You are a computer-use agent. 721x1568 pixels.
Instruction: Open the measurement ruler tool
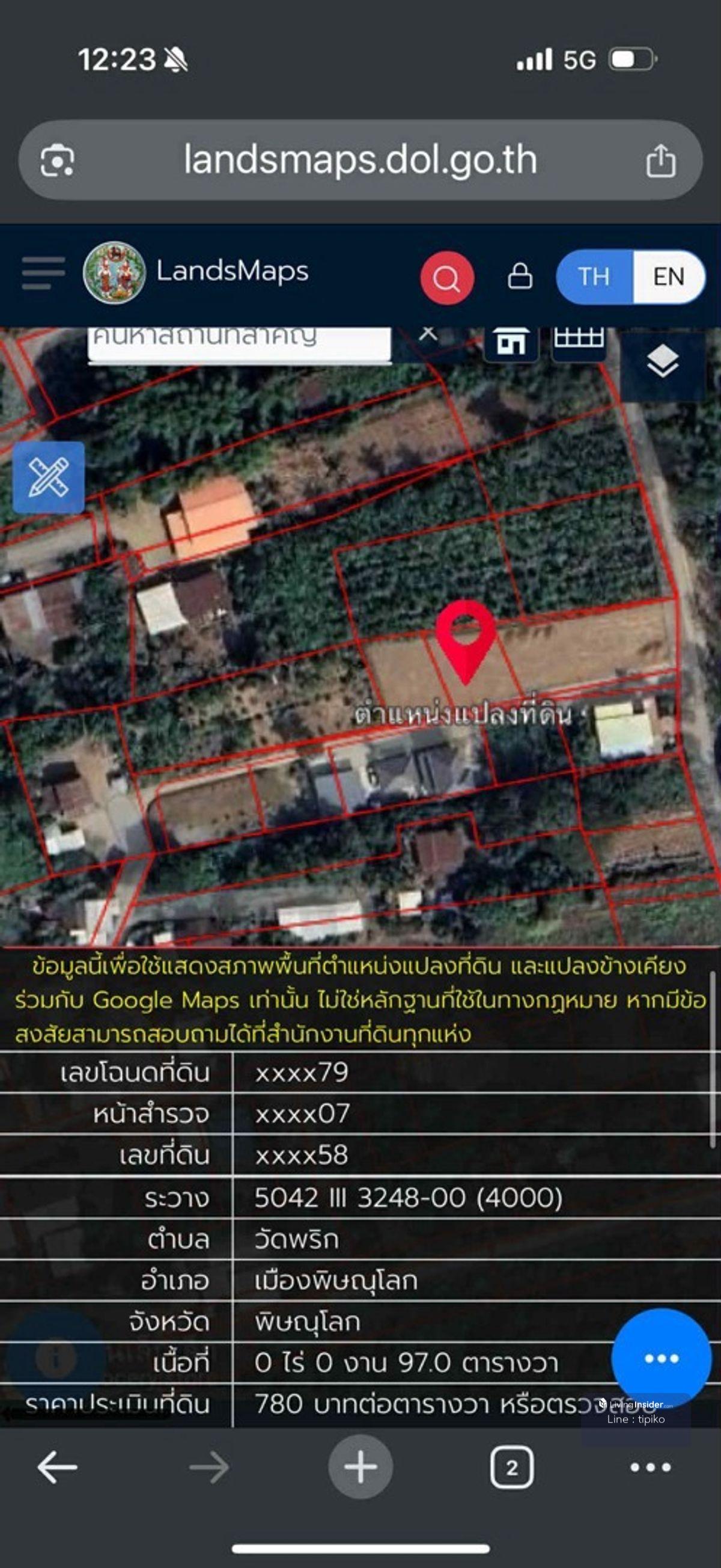click(x=49, y=477)
